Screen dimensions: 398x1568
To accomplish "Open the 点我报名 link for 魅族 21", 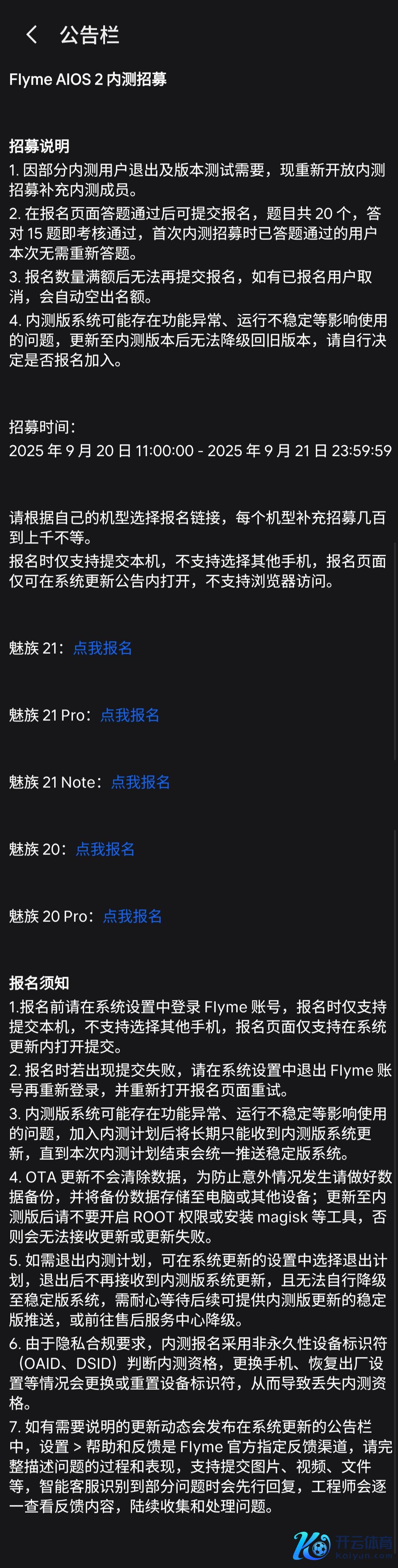I will click(102, 648).
